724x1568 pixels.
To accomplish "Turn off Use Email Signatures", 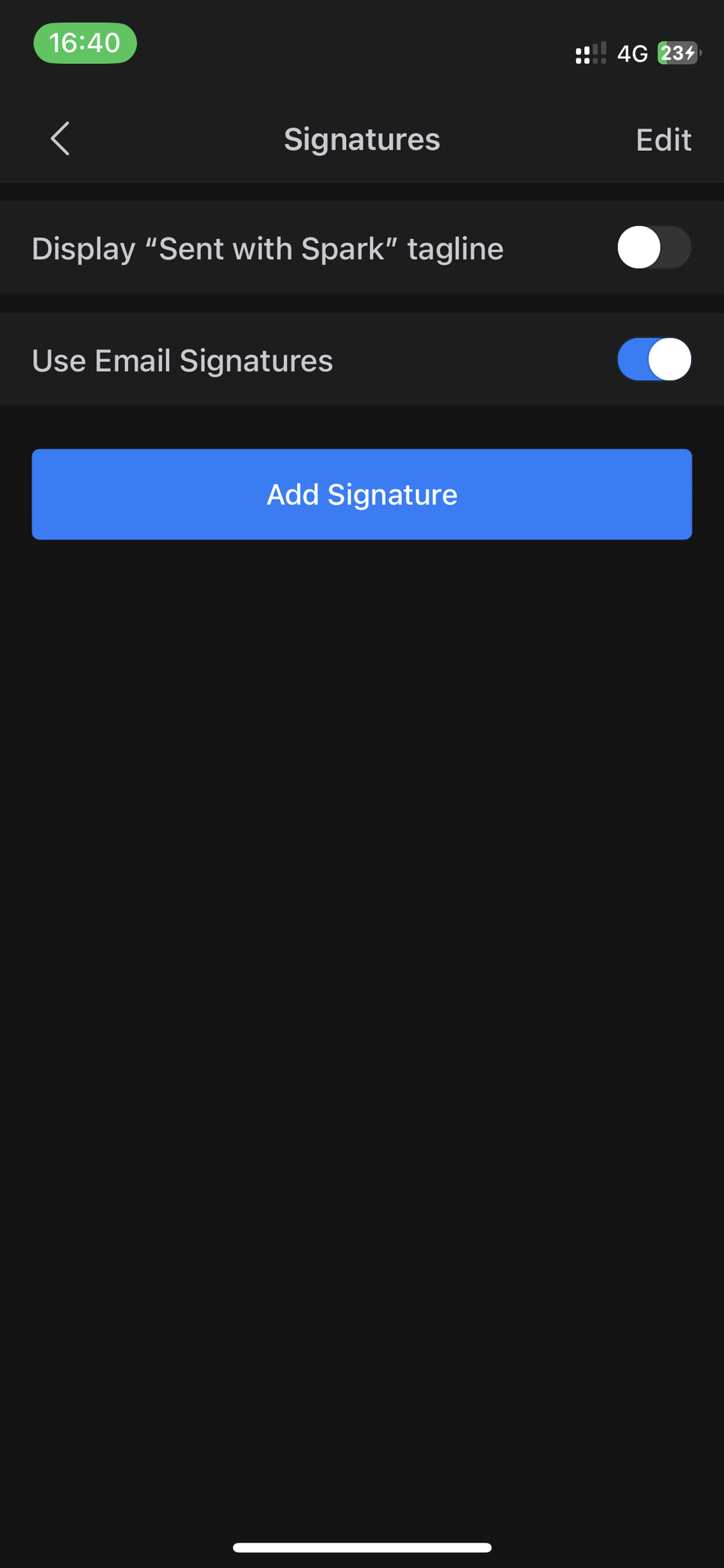I will (x=653, y=360).
